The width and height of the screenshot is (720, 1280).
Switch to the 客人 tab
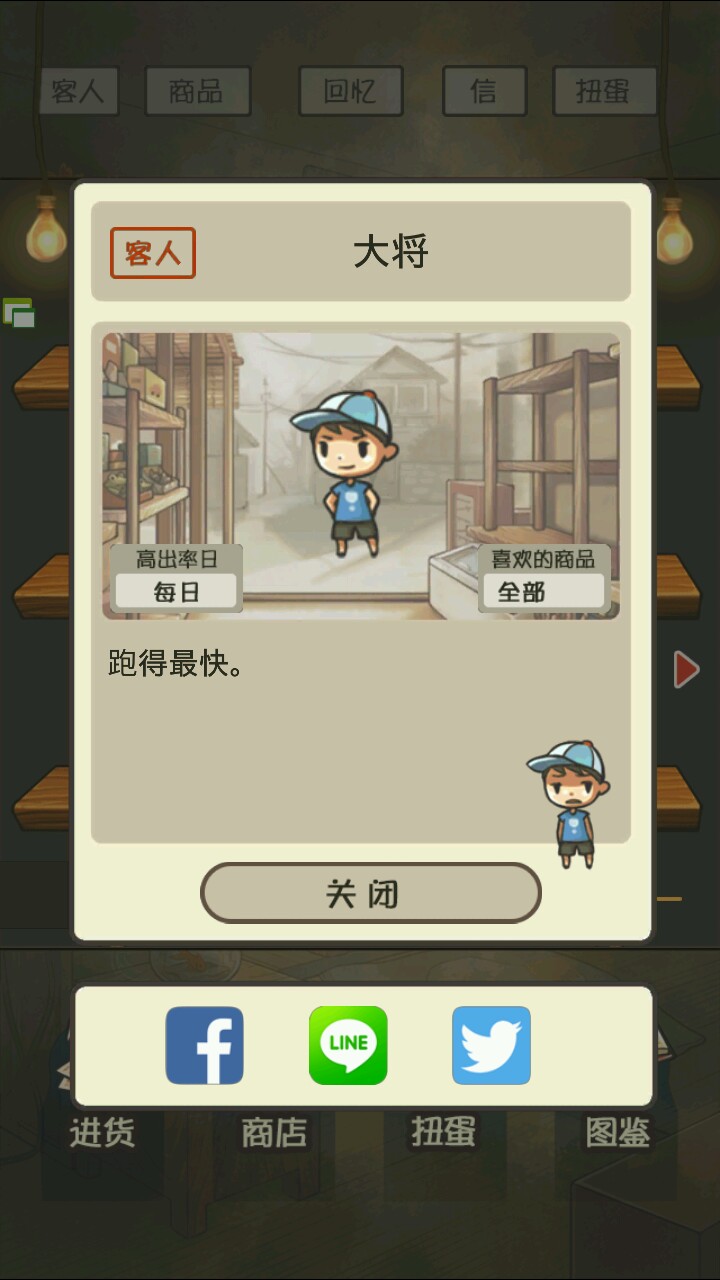[79, 92]
